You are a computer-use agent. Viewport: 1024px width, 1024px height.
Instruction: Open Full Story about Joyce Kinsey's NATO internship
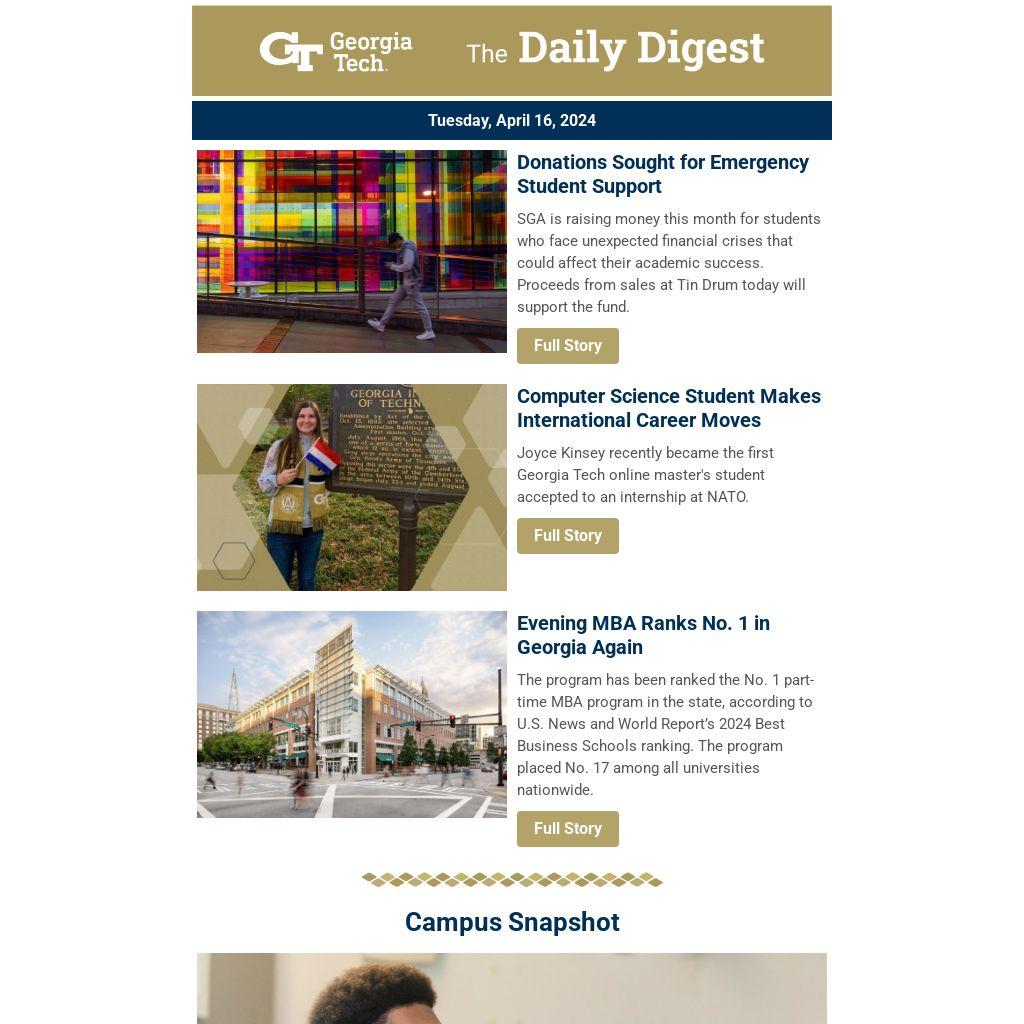[567, 536]
